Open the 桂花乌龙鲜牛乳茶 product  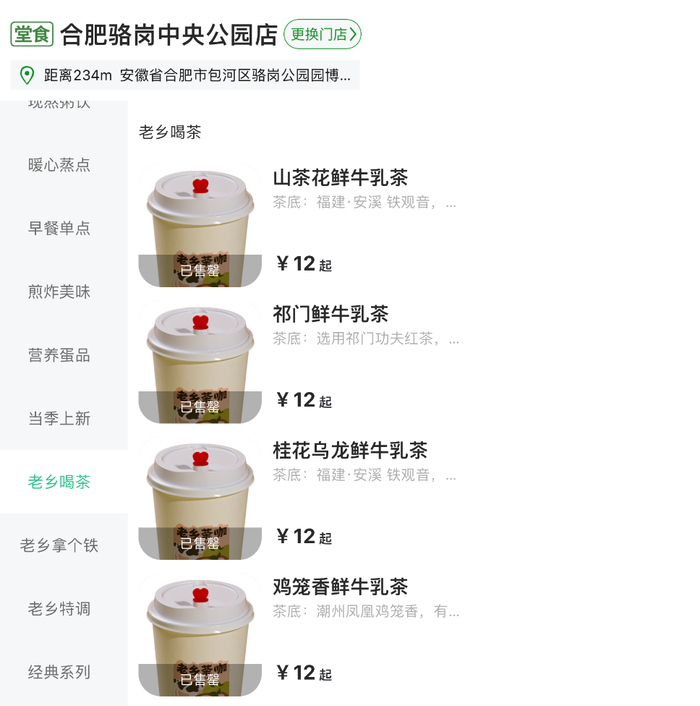350,451
